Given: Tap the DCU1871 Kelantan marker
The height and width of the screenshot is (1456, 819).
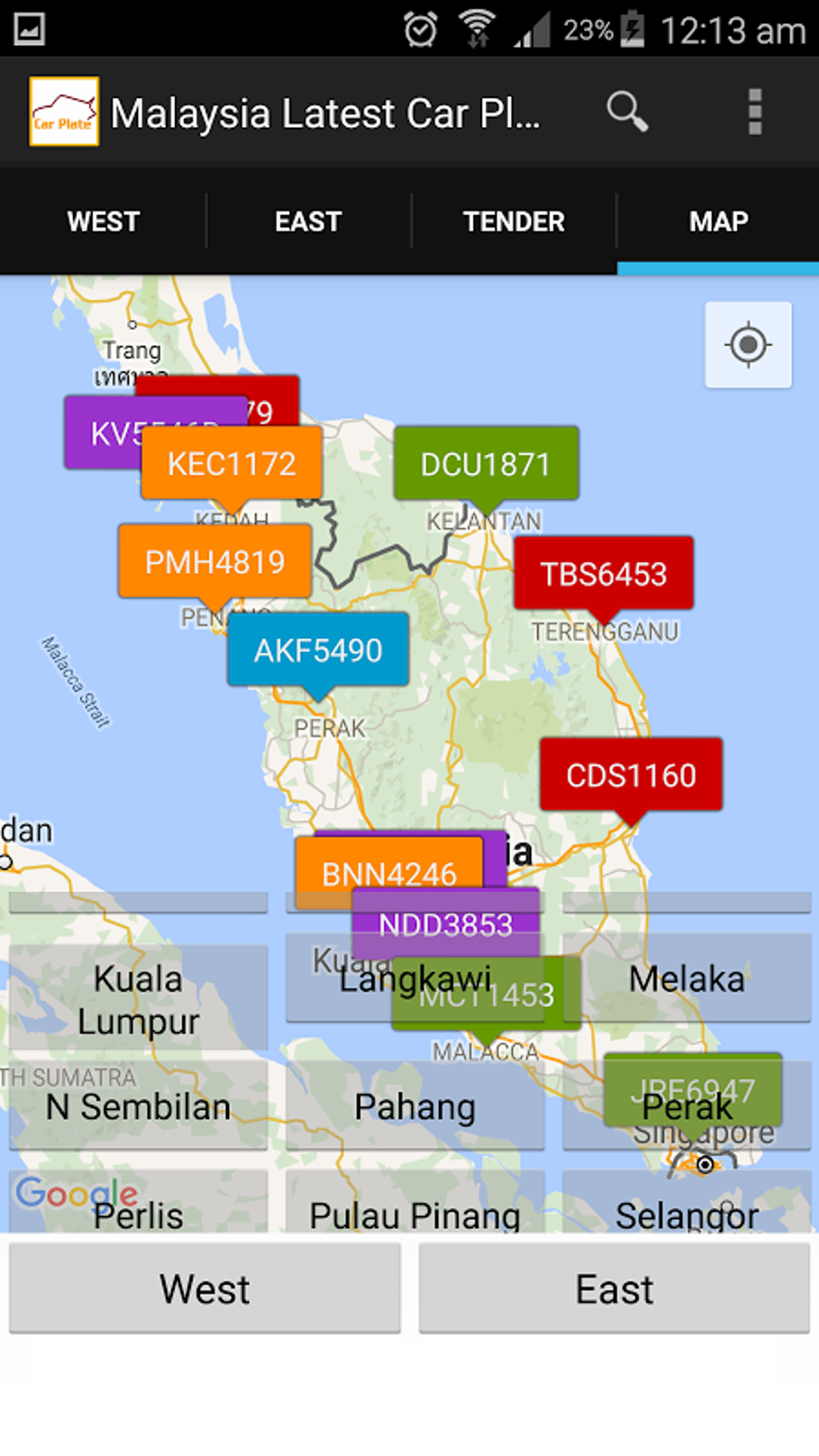Looking at the screenshot, I should click(x=486, y=464).
